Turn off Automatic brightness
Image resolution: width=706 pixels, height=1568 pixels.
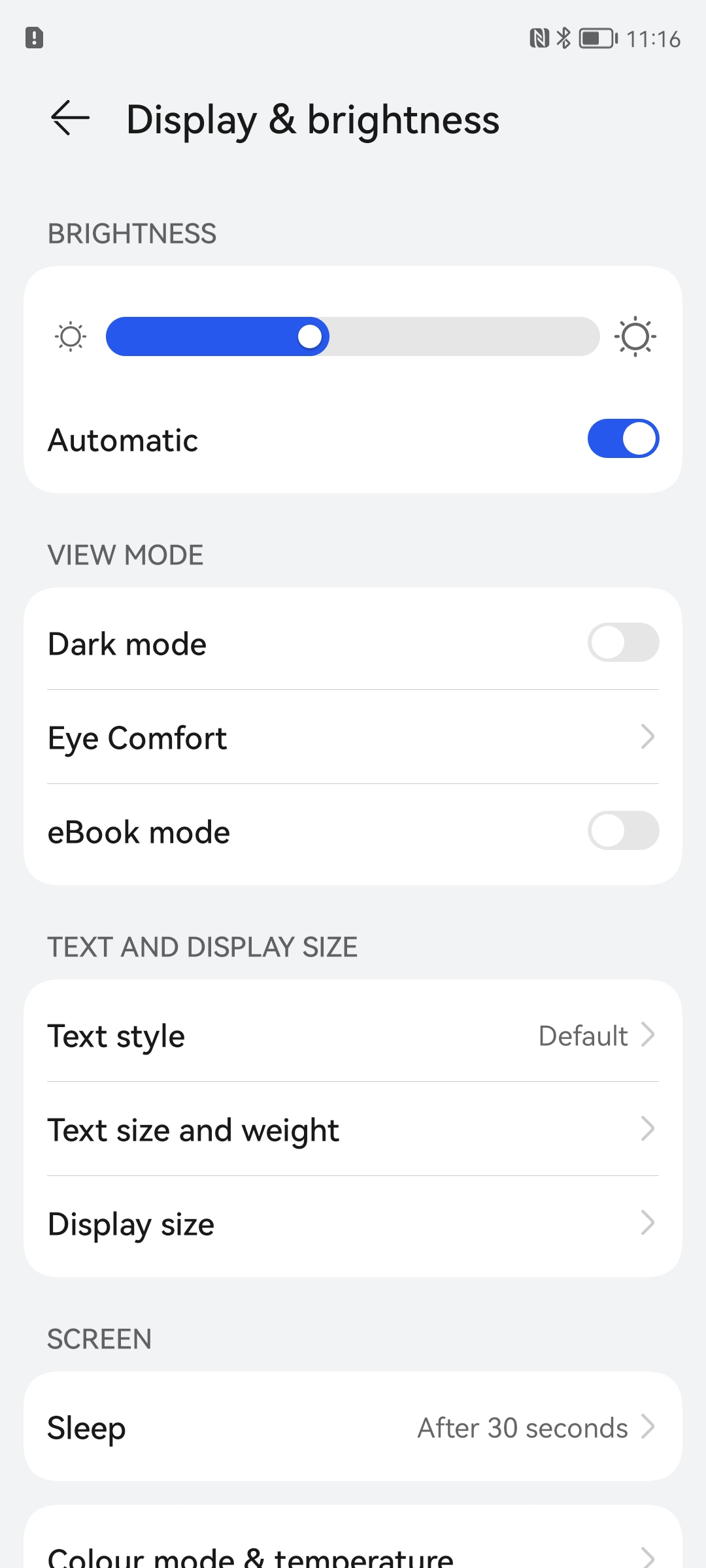tap(622, 438)
